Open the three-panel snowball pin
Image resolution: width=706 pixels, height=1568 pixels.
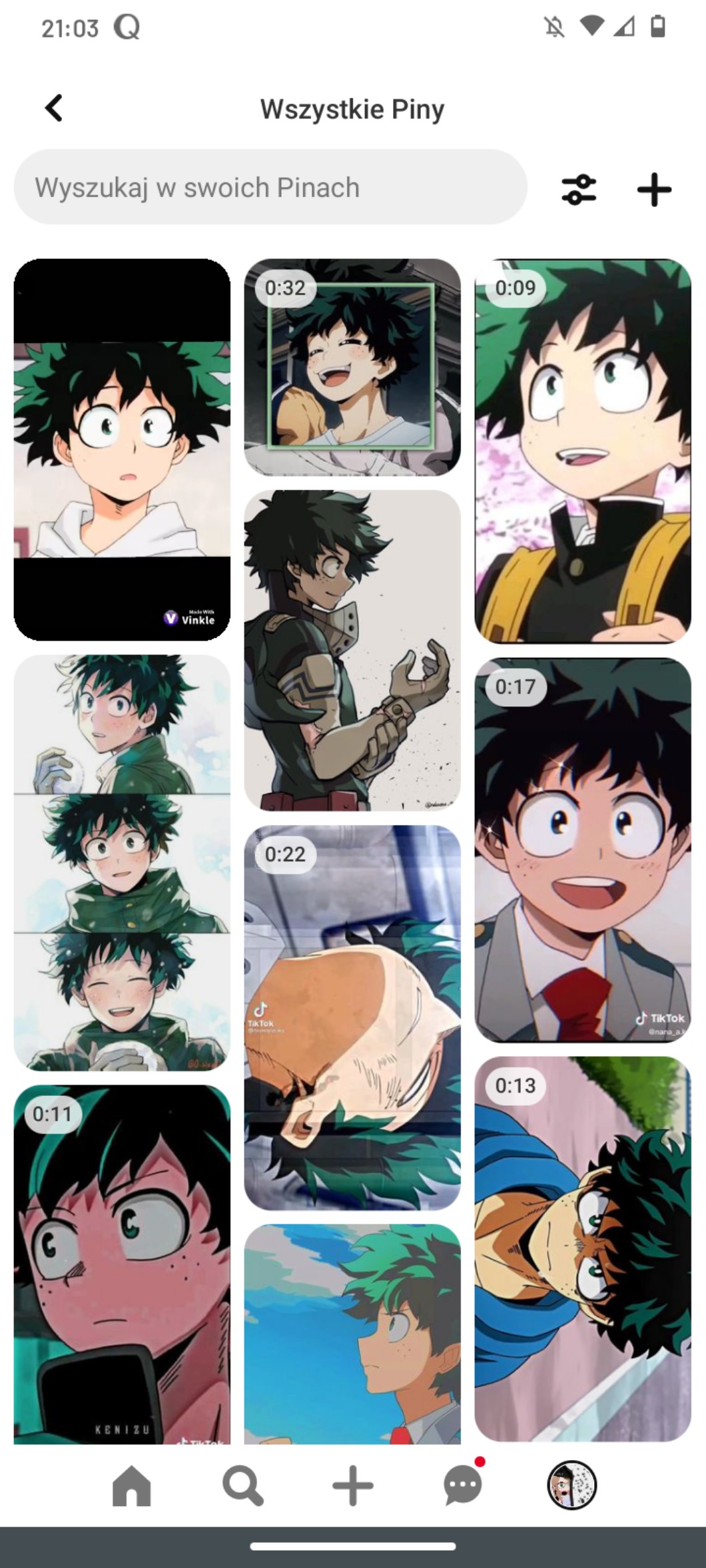pyautogui.click(x=122, y=862)
